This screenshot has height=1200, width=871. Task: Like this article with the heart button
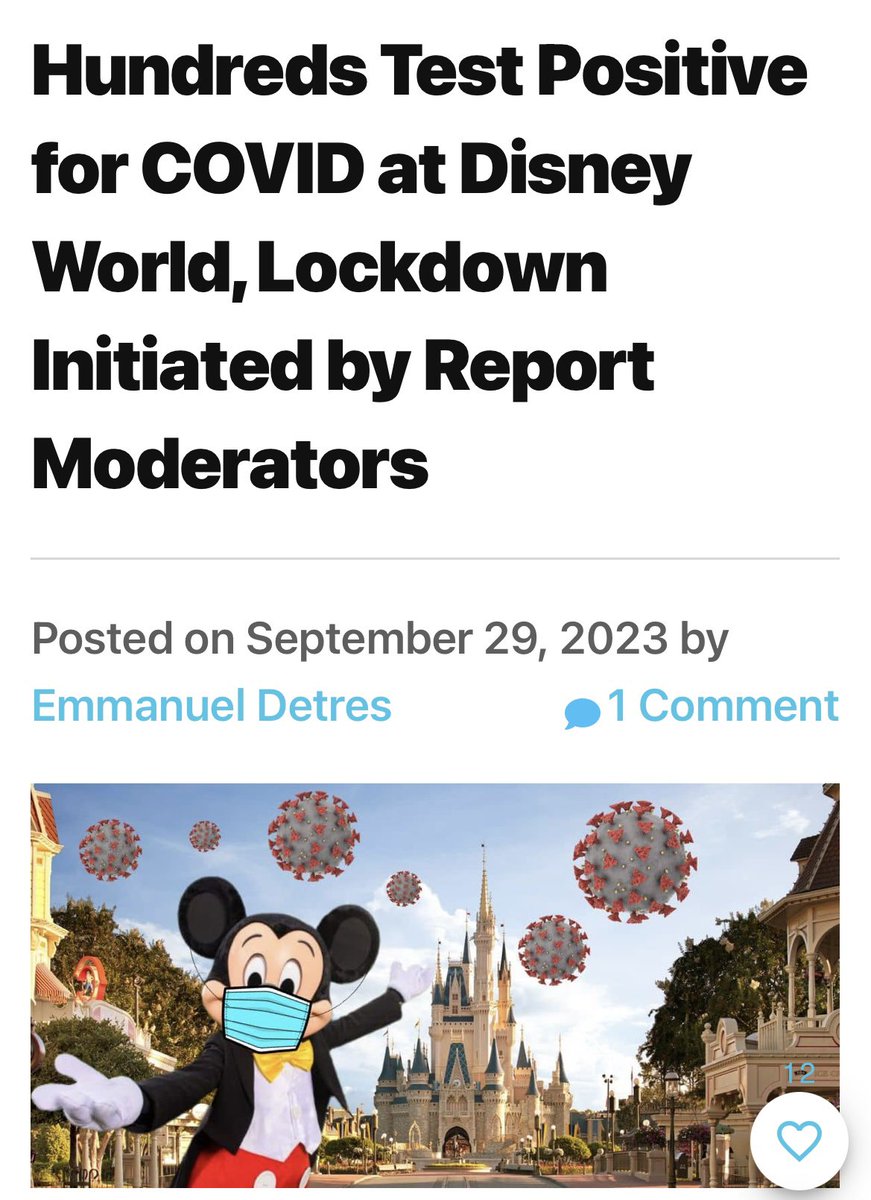(799, 1140)
